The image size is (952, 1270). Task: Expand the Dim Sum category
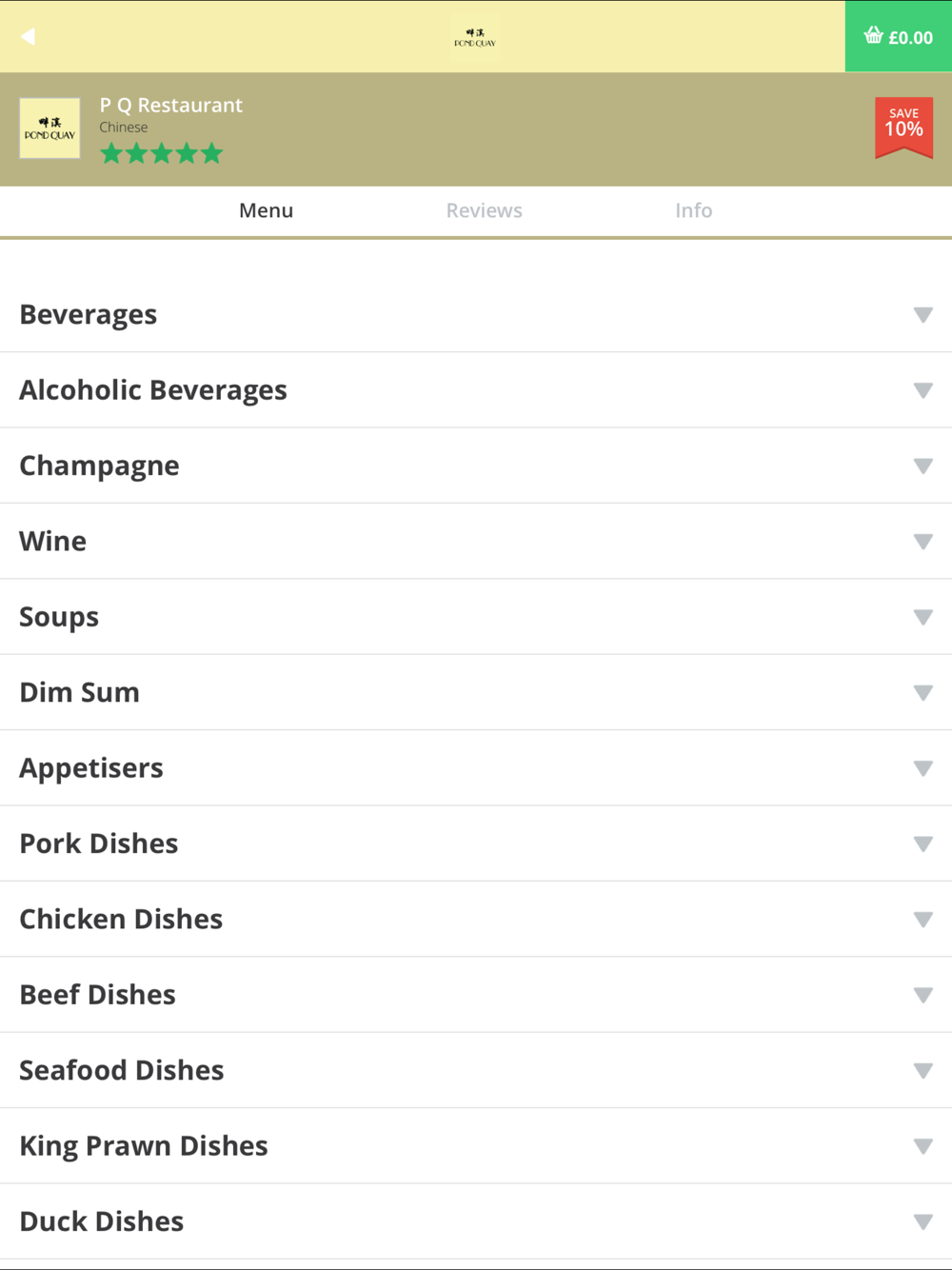(476, 692)
